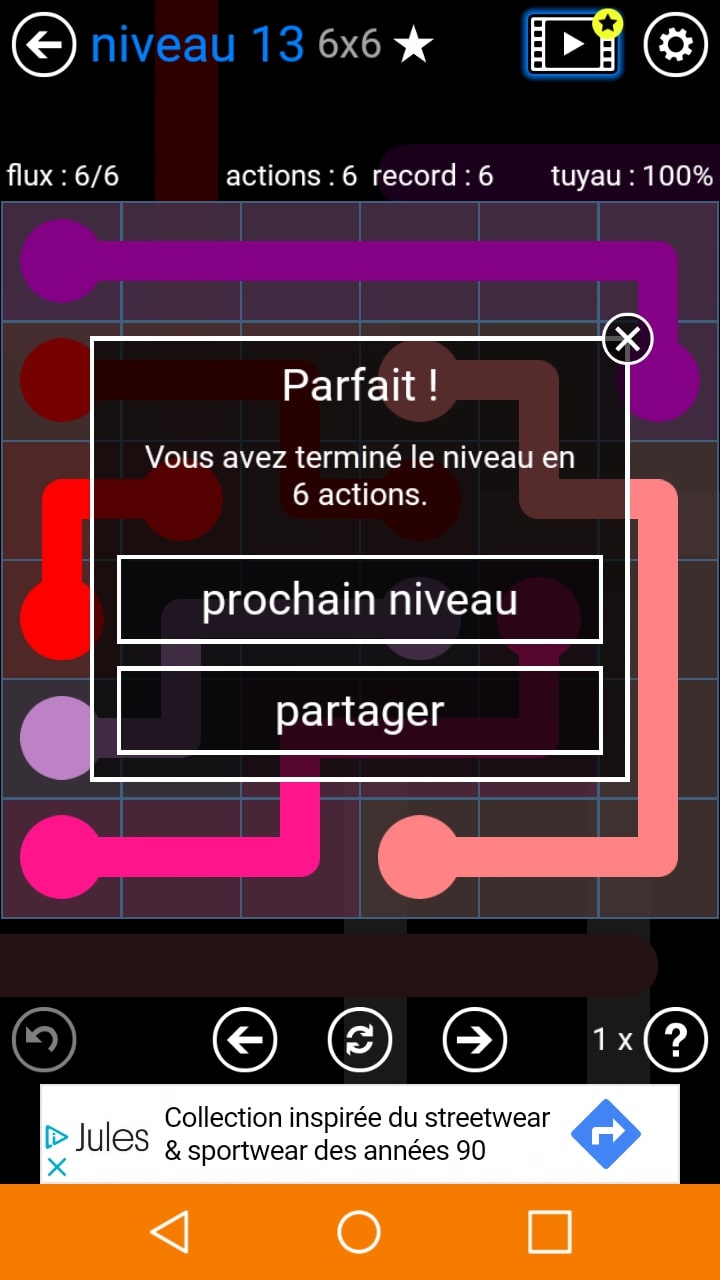720x1280 pixels.
Task: Go back using the top-left arrow
Action: click(44, 45)
